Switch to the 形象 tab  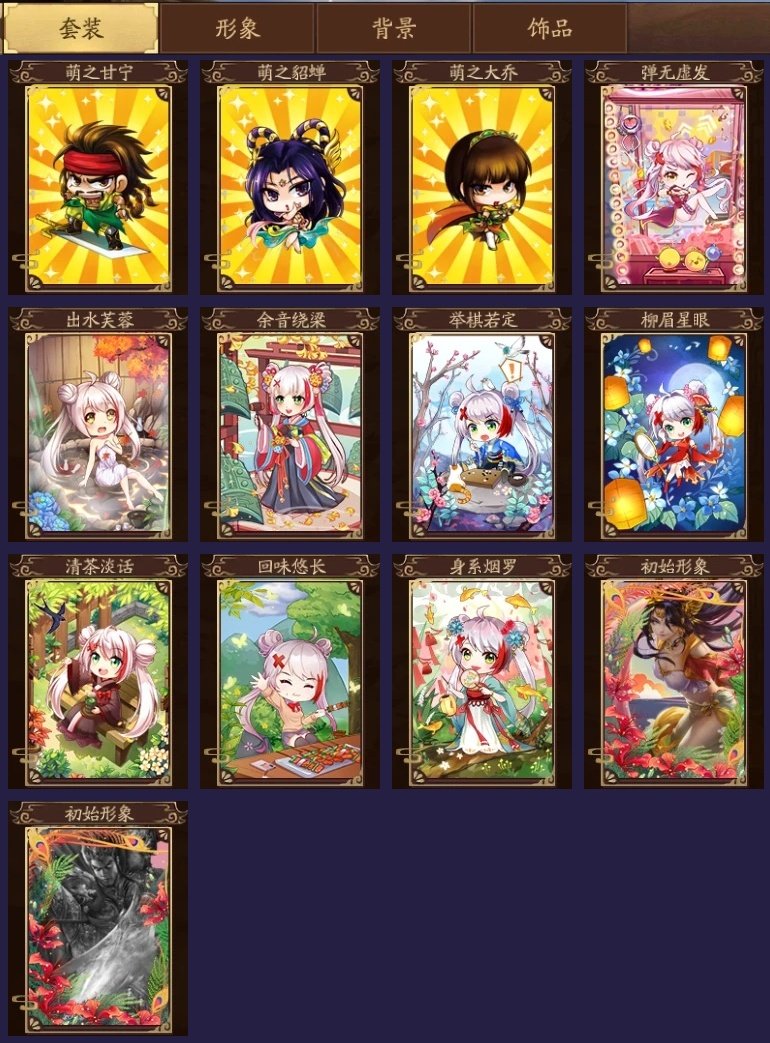pos(238,28)
